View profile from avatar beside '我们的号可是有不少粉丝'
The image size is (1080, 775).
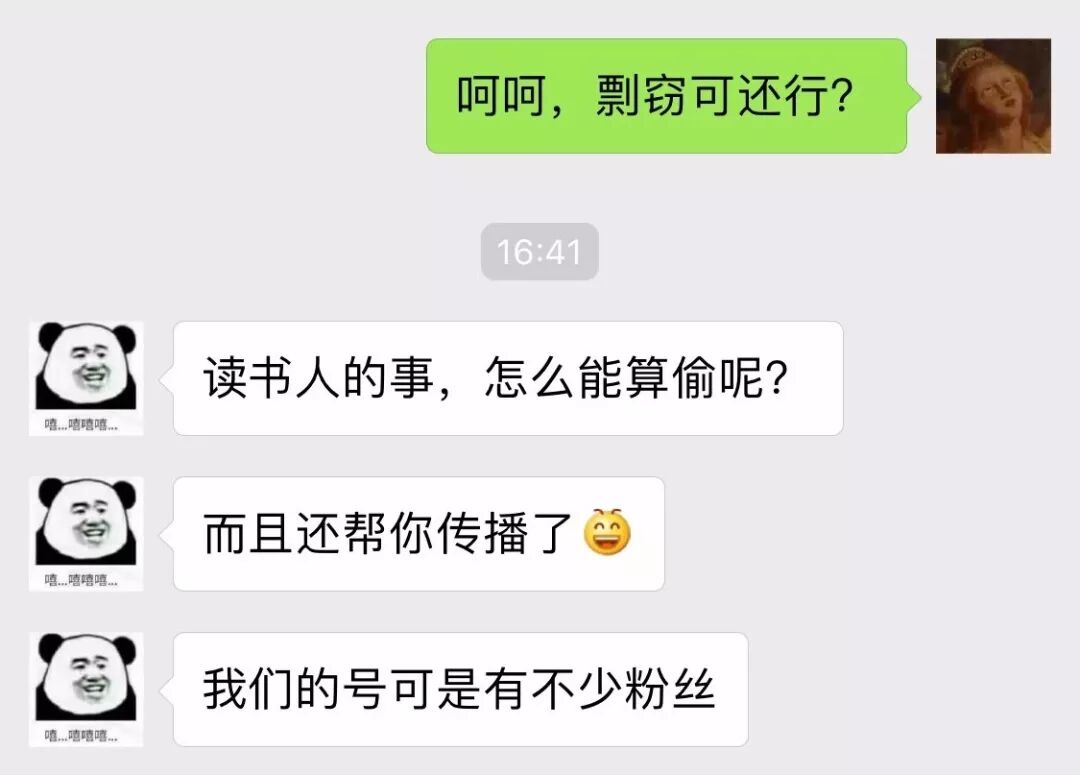(x=86, y=689)
